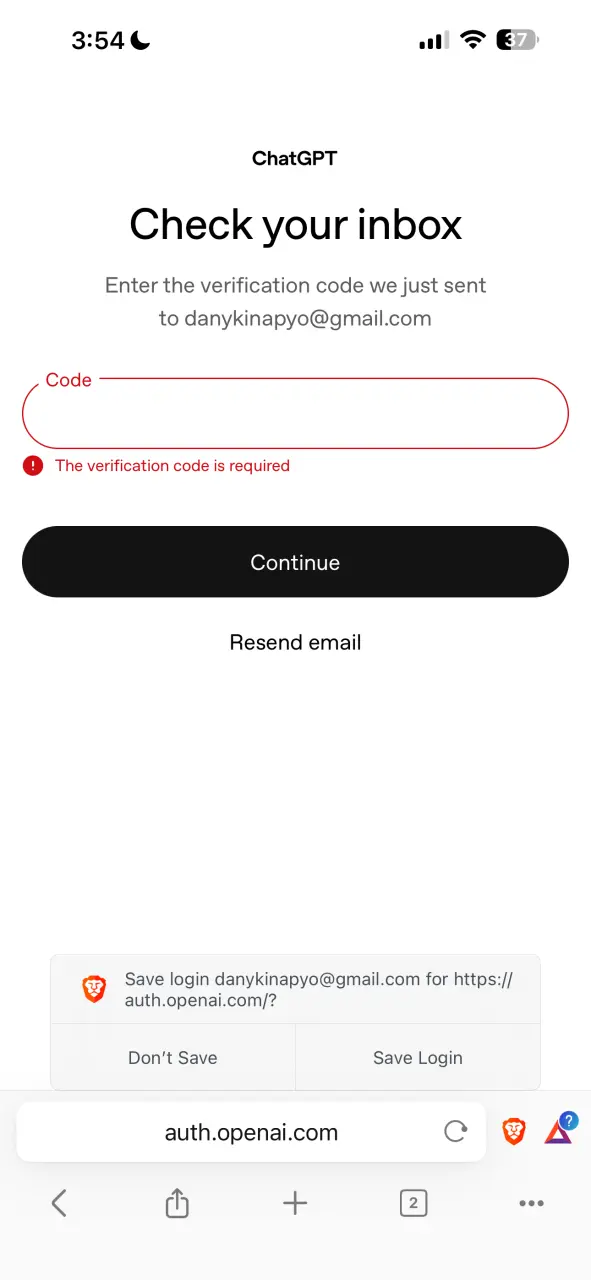Open the browser's three-dot menu

(x=532, y=1203)
